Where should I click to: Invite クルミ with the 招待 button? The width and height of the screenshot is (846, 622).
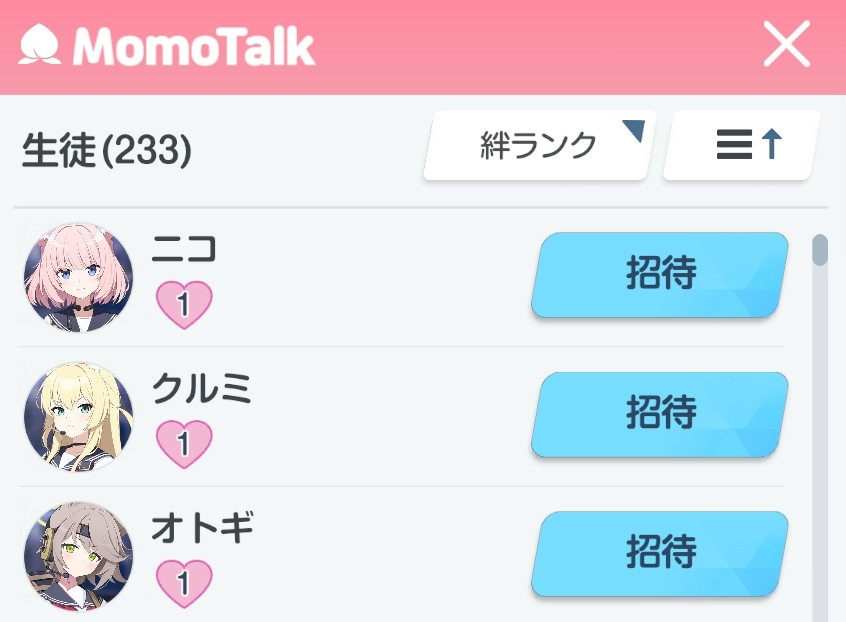pos(659,414)
